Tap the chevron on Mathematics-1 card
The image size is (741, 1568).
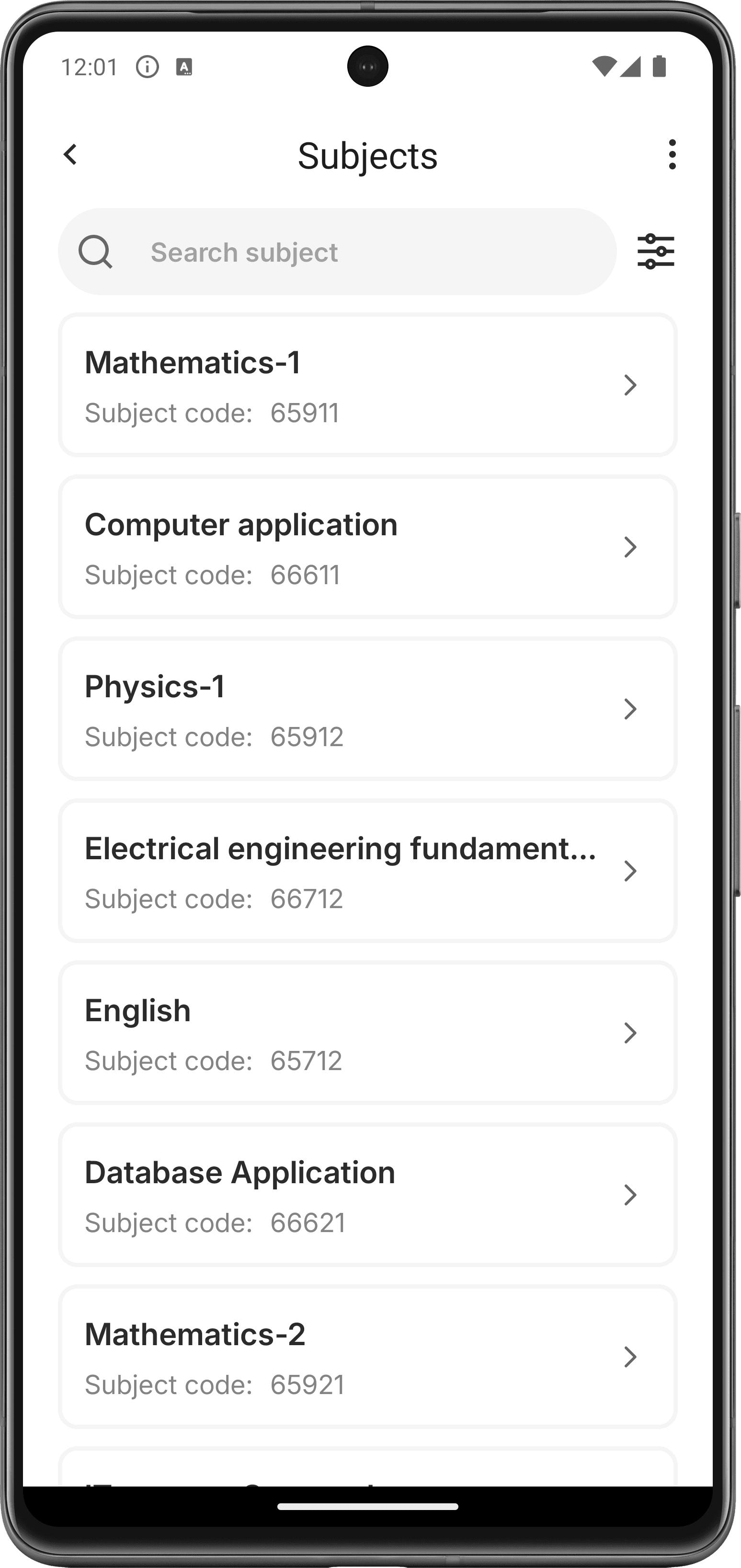coord(630,385)
